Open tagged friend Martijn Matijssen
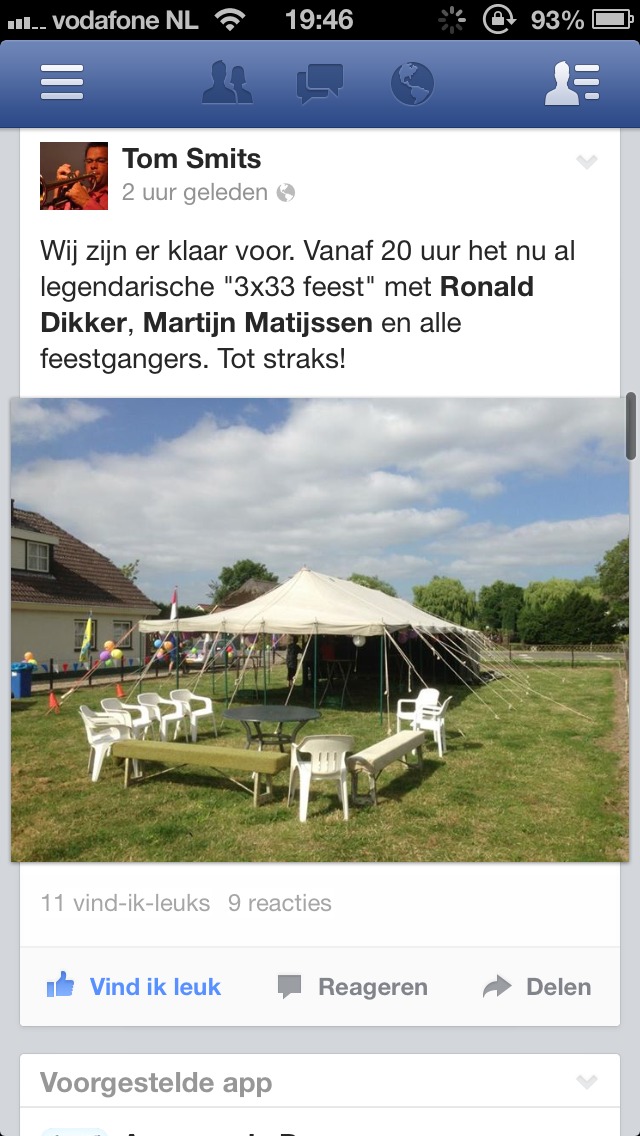Image resolution: width=640 pixels, height=1136 pixels. pyautogui.click(x=258, y=323)
